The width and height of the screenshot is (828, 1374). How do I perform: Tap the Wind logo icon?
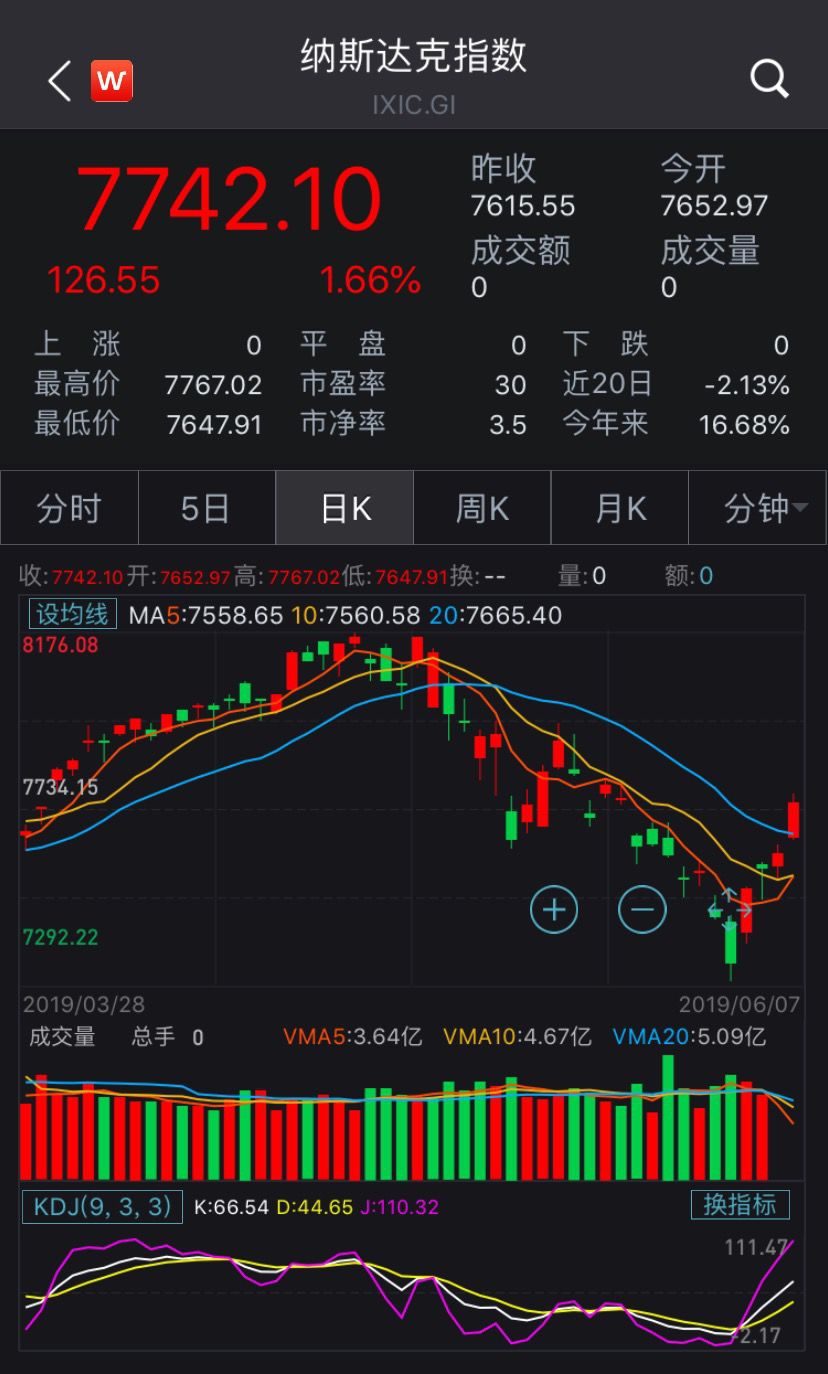(x=113, y=81)
